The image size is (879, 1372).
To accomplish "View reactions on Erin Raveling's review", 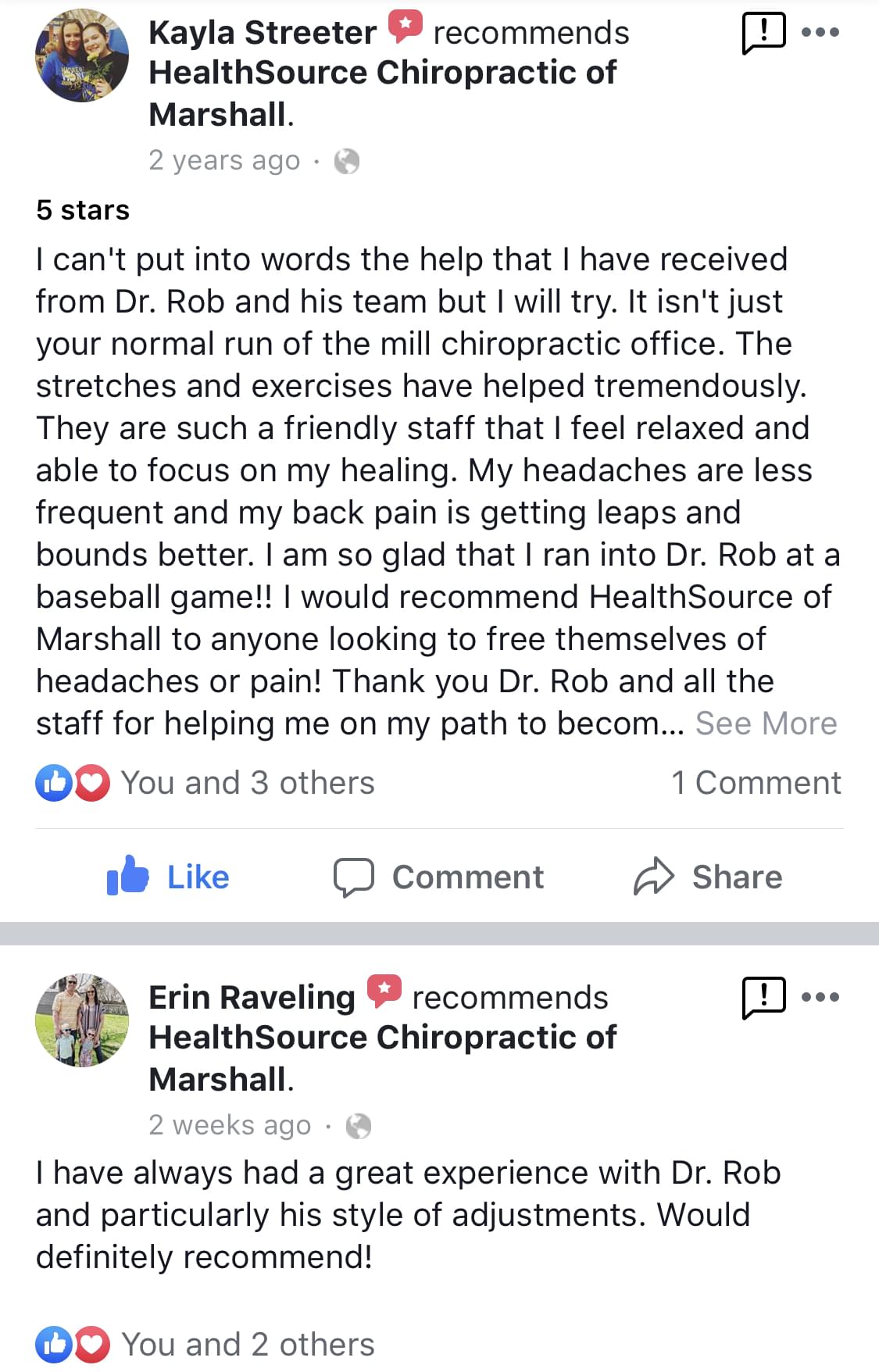I will click(x=206, y=1345).
